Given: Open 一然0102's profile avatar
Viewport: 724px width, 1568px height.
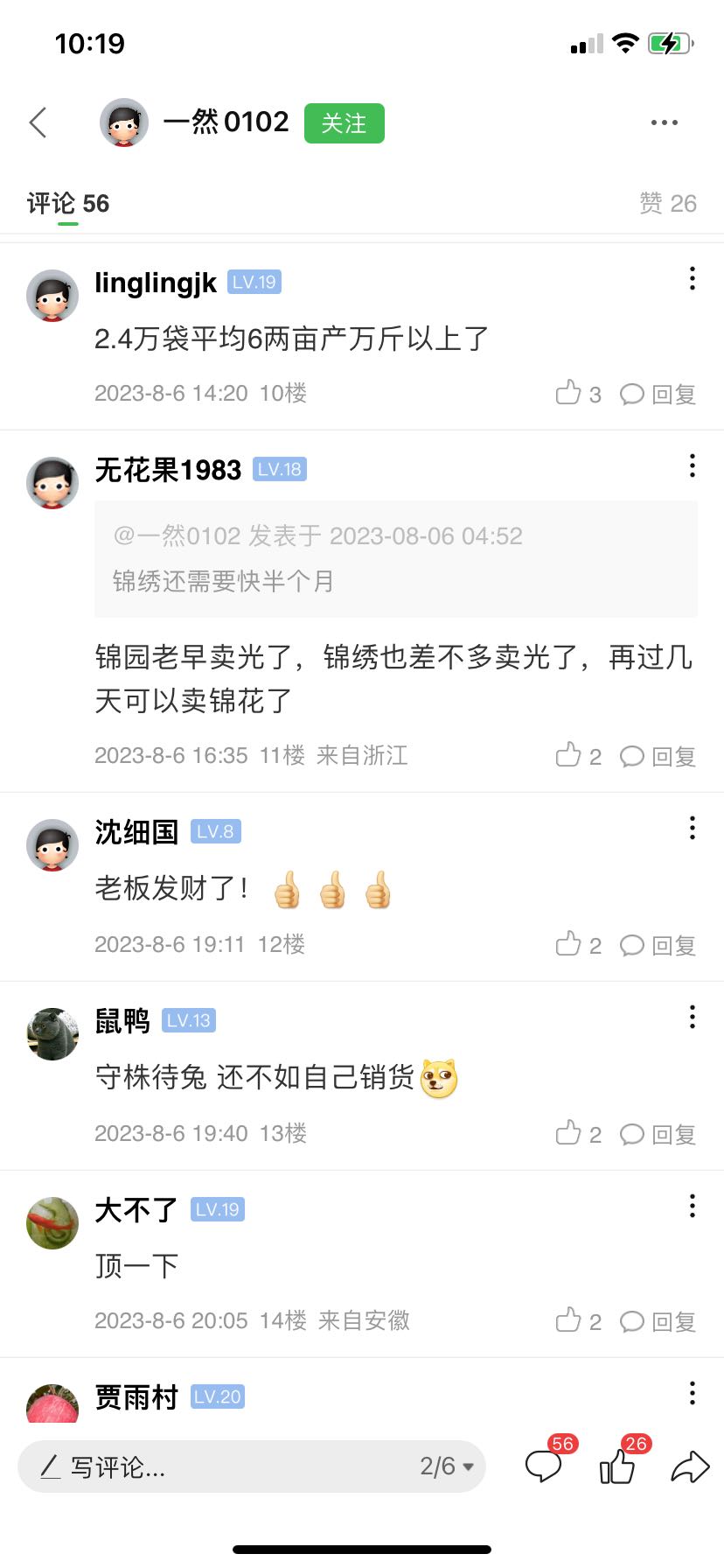Looking at the screenshot, I should tap(124, 122).
